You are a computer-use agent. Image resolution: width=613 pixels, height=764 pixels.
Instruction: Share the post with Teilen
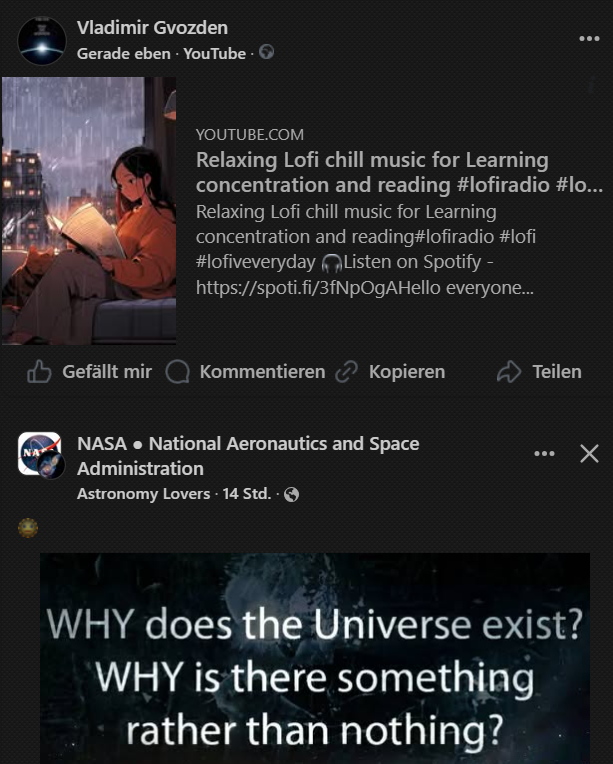pos(539,372)
